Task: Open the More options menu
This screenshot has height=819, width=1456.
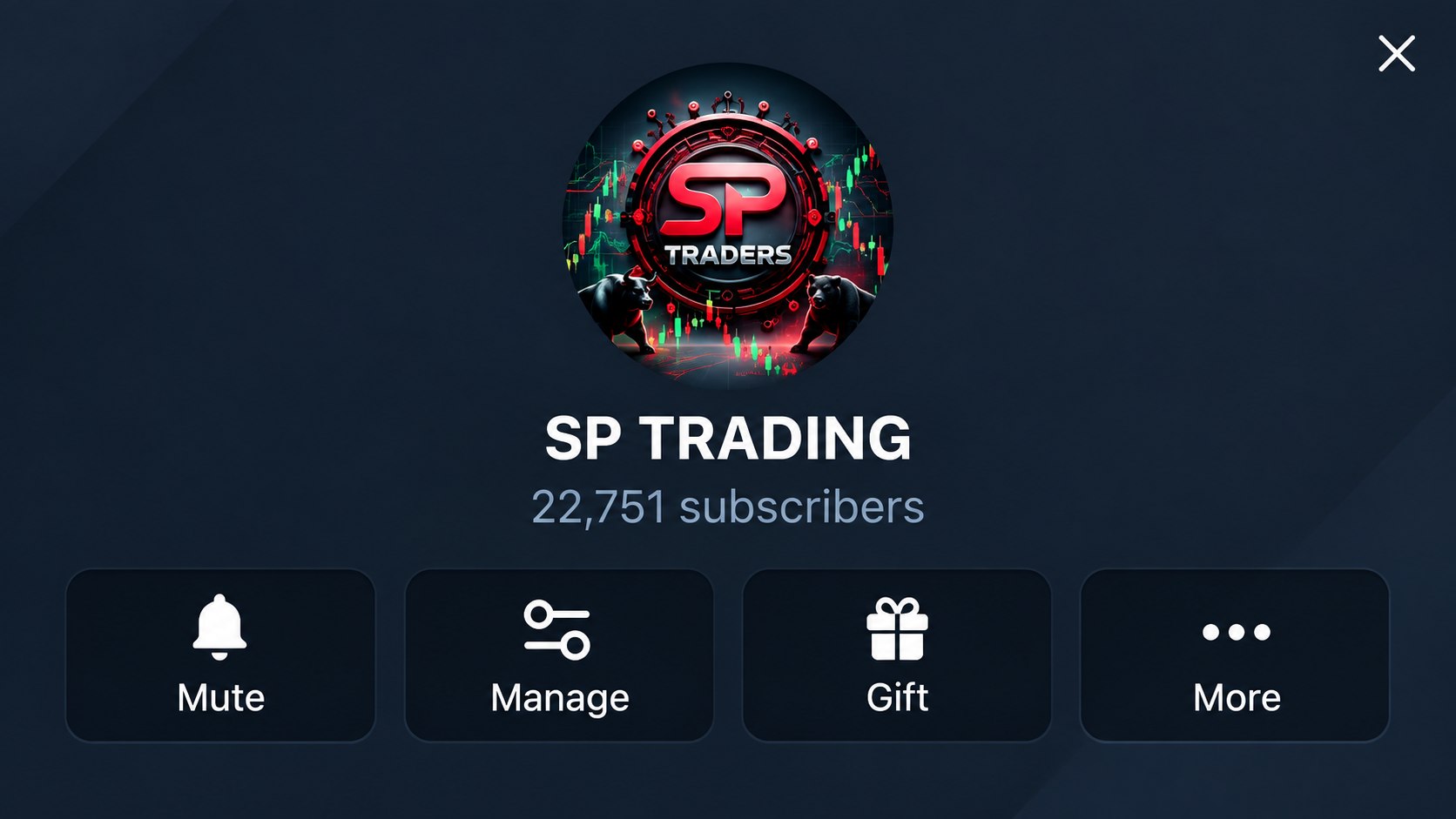Action: pos(1235,655)
